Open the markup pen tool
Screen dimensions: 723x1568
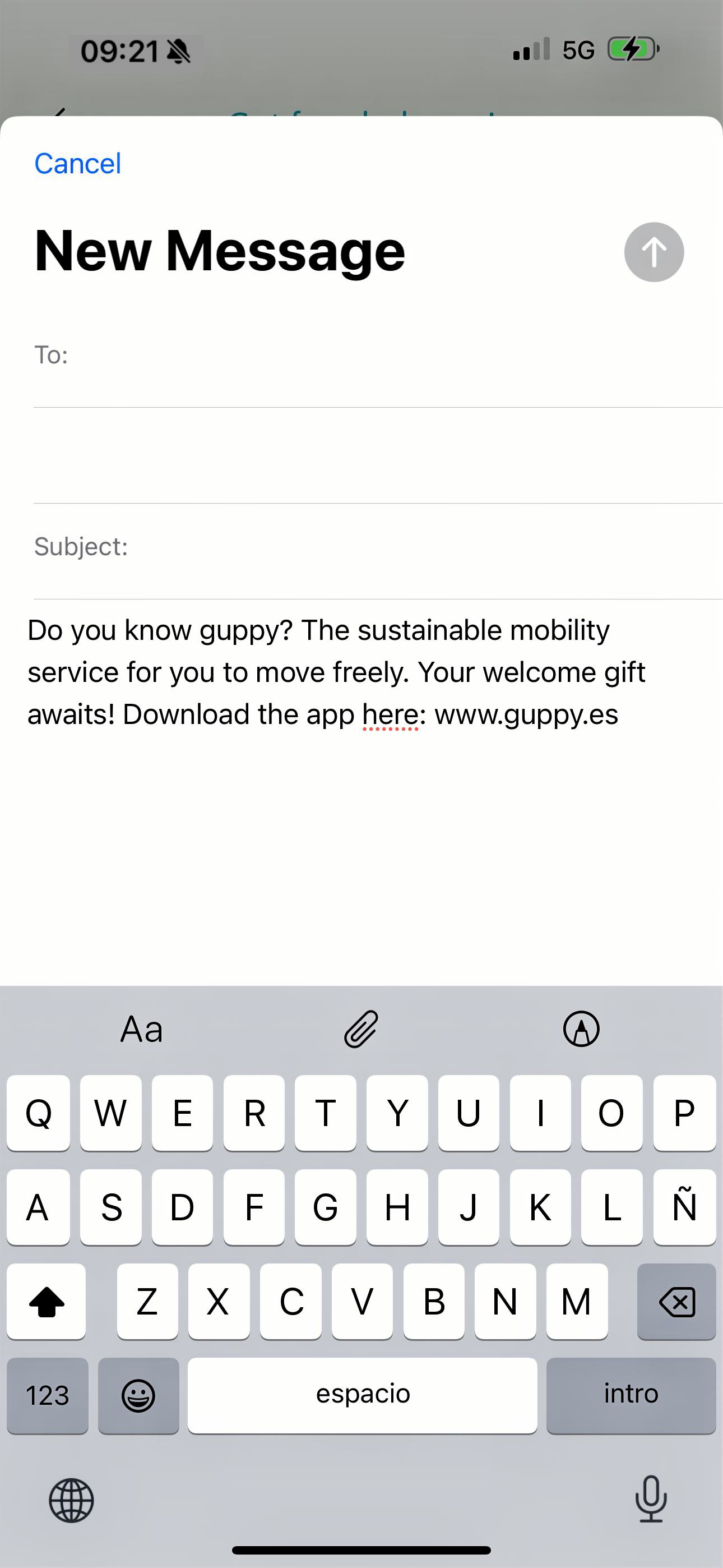tap(581, 1029)
